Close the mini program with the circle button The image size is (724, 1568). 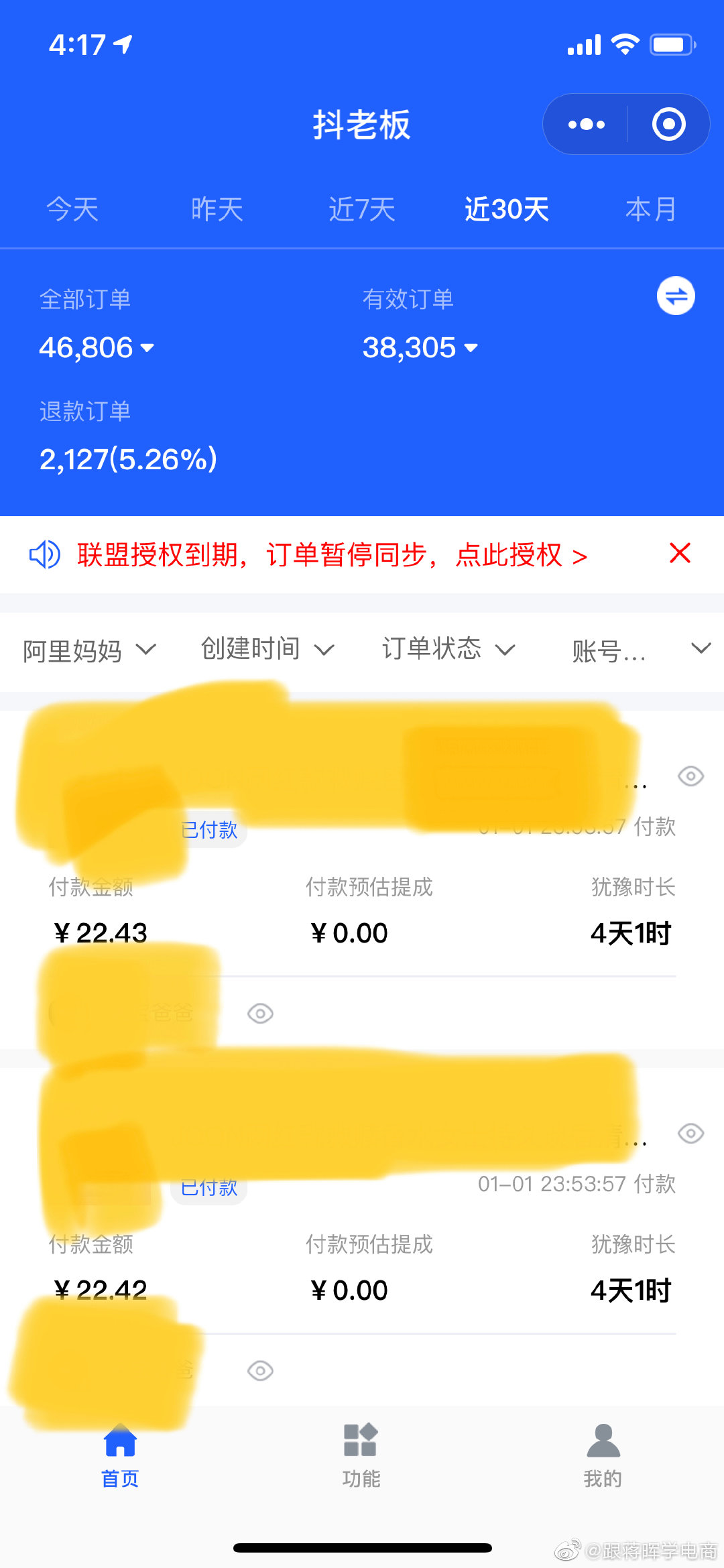coord(668,125)
